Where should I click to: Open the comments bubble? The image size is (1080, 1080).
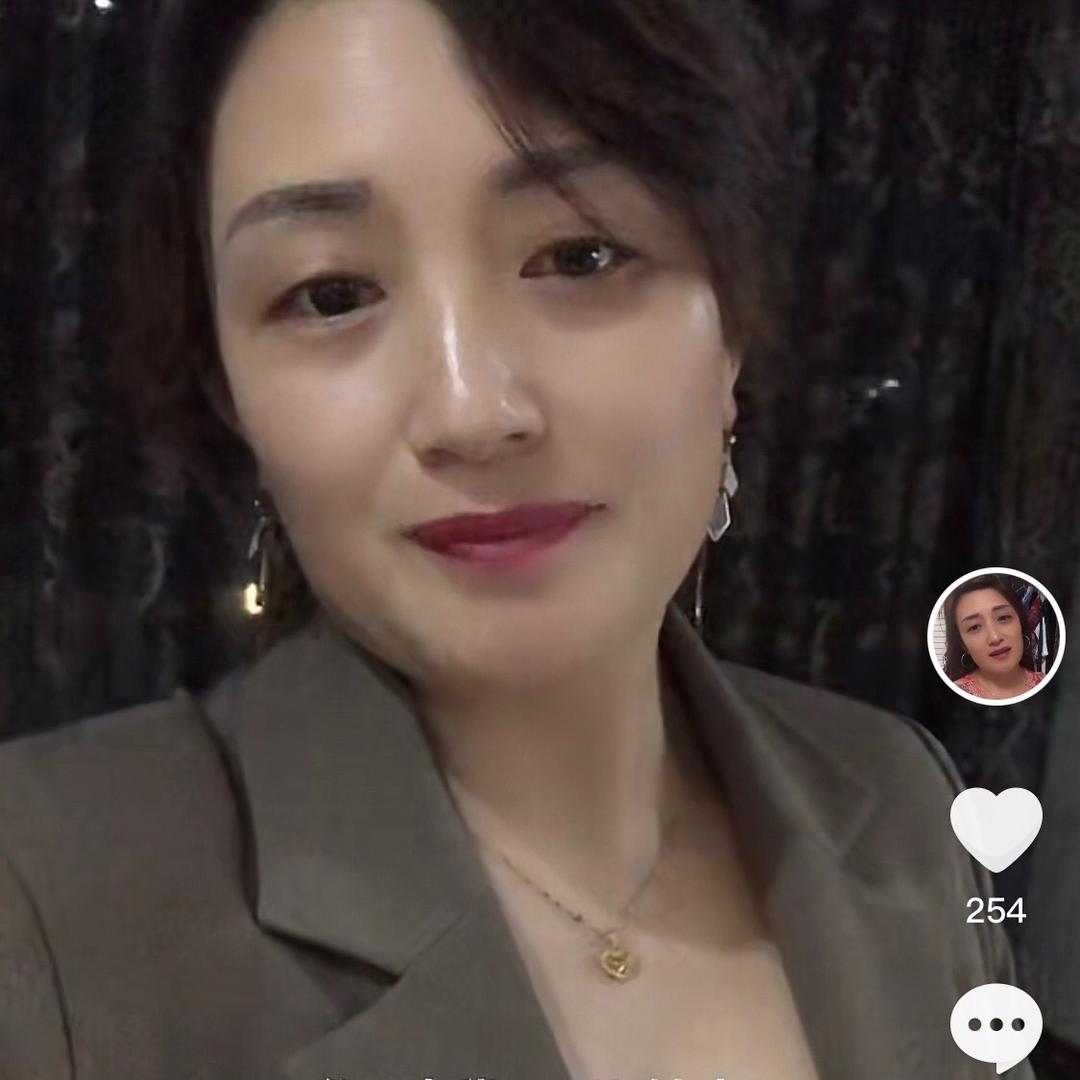[996, 1025]
